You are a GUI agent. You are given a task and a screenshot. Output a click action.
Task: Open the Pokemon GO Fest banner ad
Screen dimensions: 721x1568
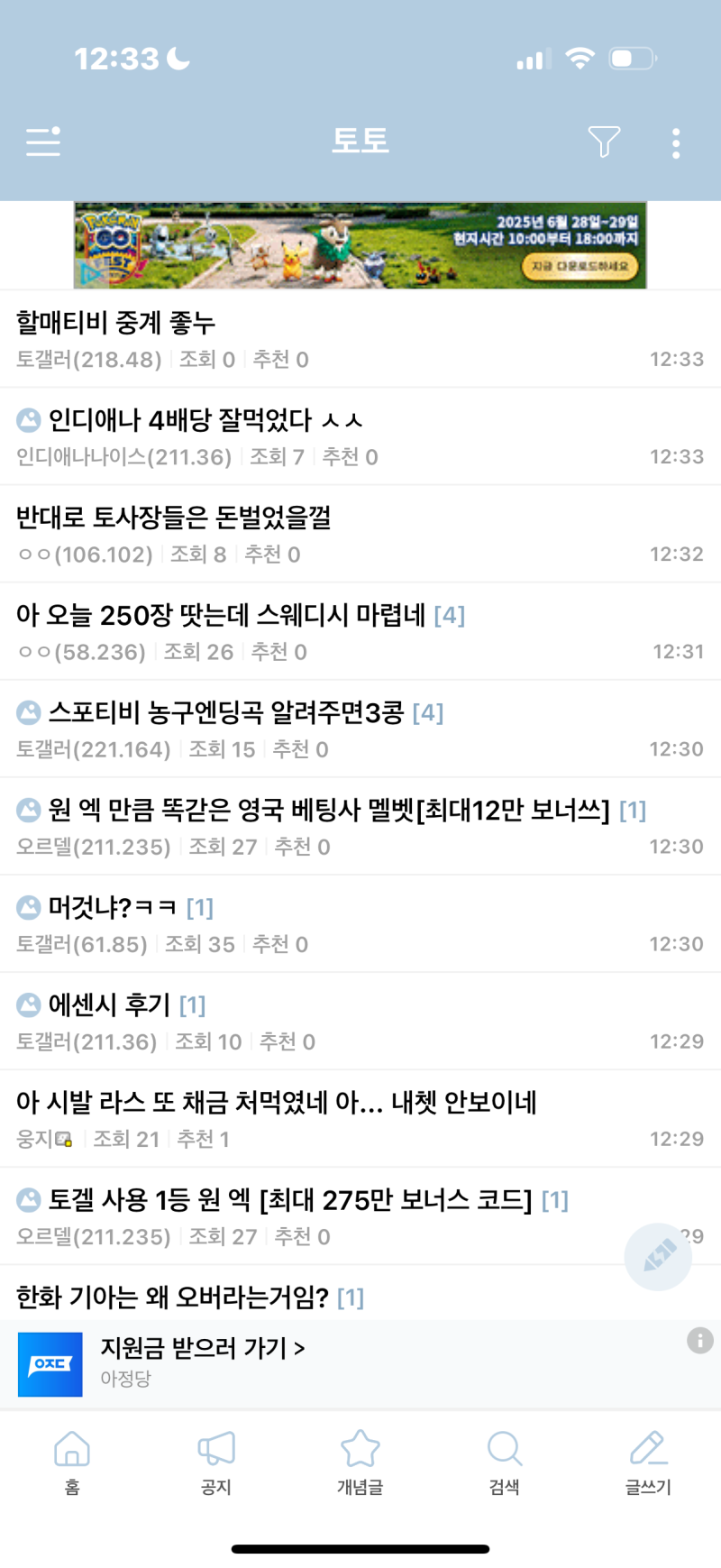360,245
